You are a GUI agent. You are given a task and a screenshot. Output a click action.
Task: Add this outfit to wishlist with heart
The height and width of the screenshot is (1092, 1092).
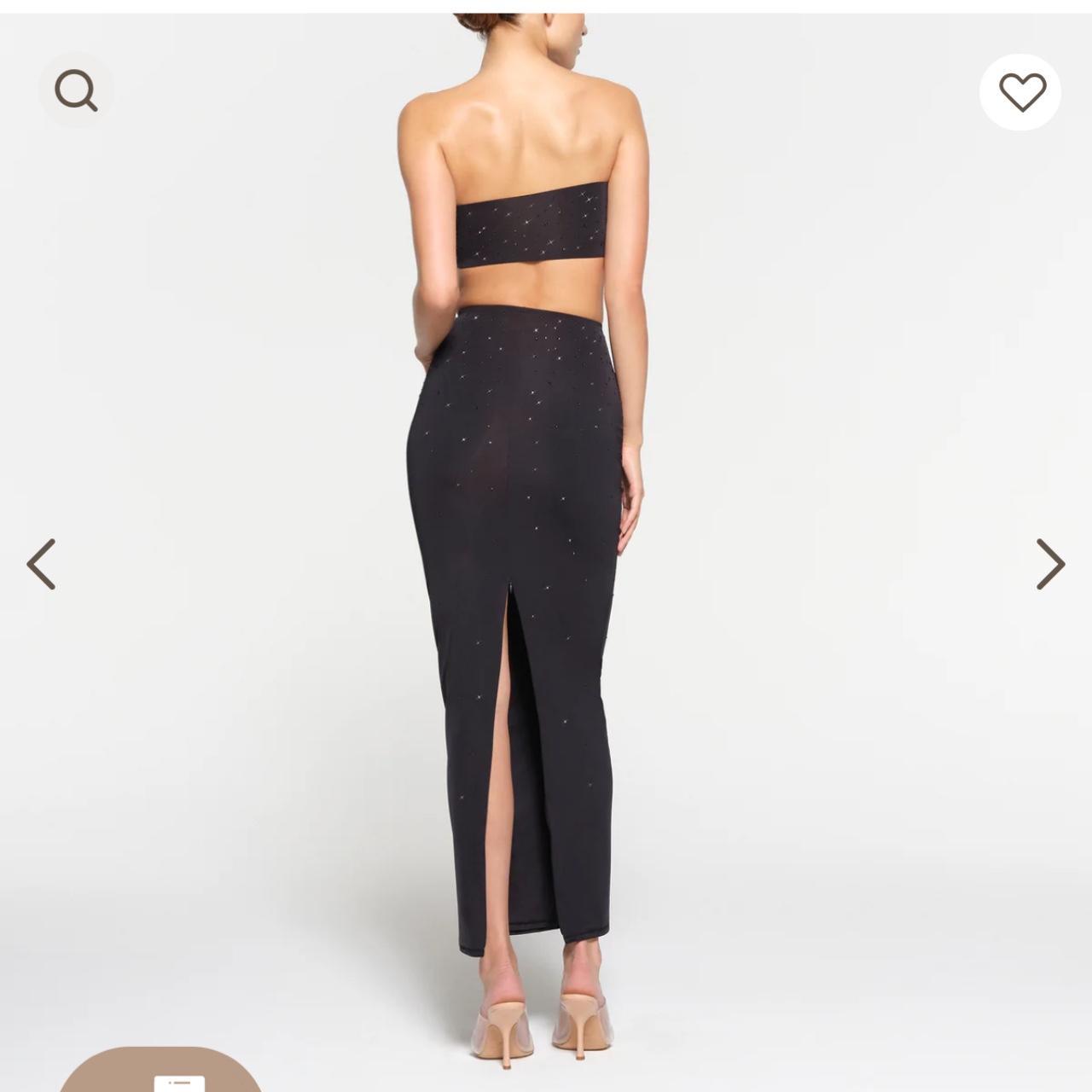point(1021,91)
